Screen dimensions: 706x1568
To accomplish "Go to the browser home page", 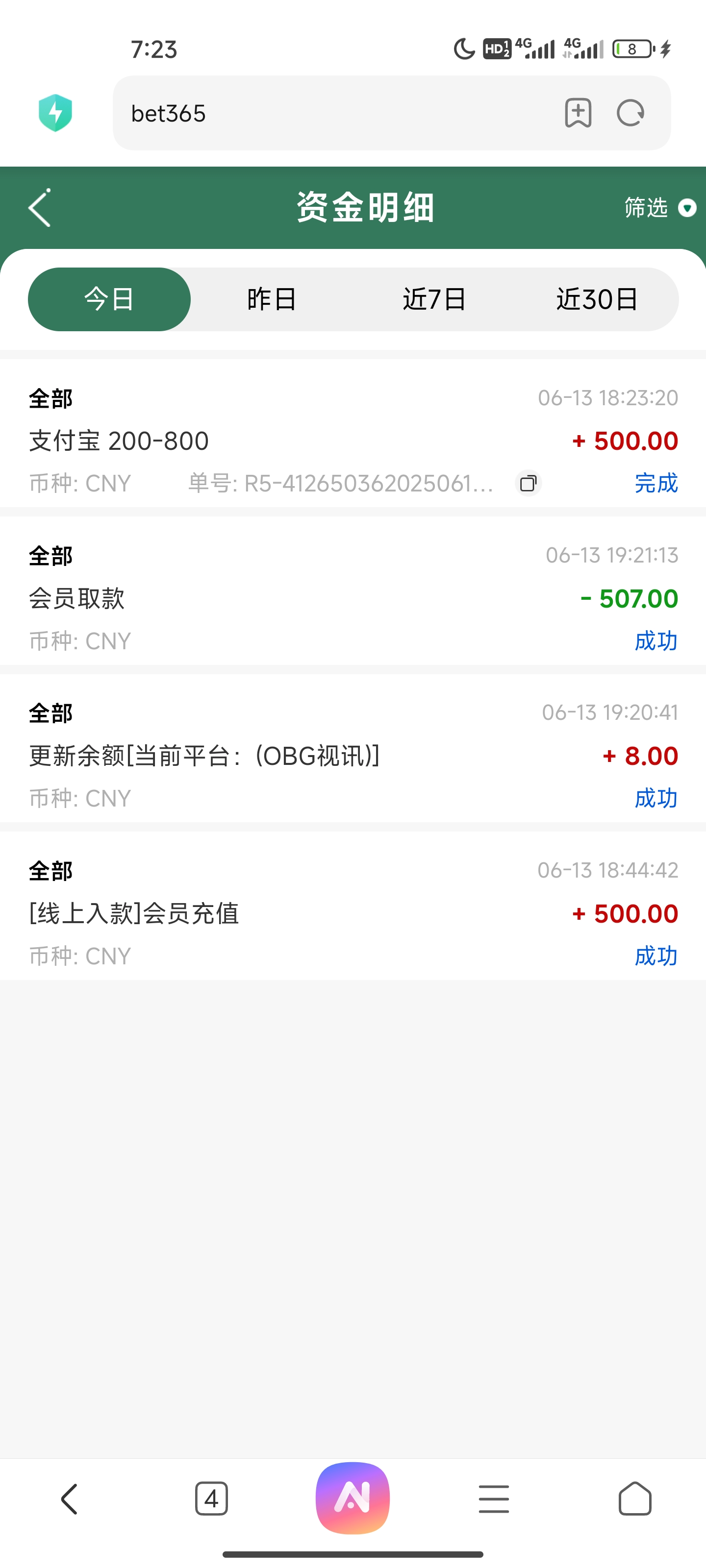I will [635, 1498].
